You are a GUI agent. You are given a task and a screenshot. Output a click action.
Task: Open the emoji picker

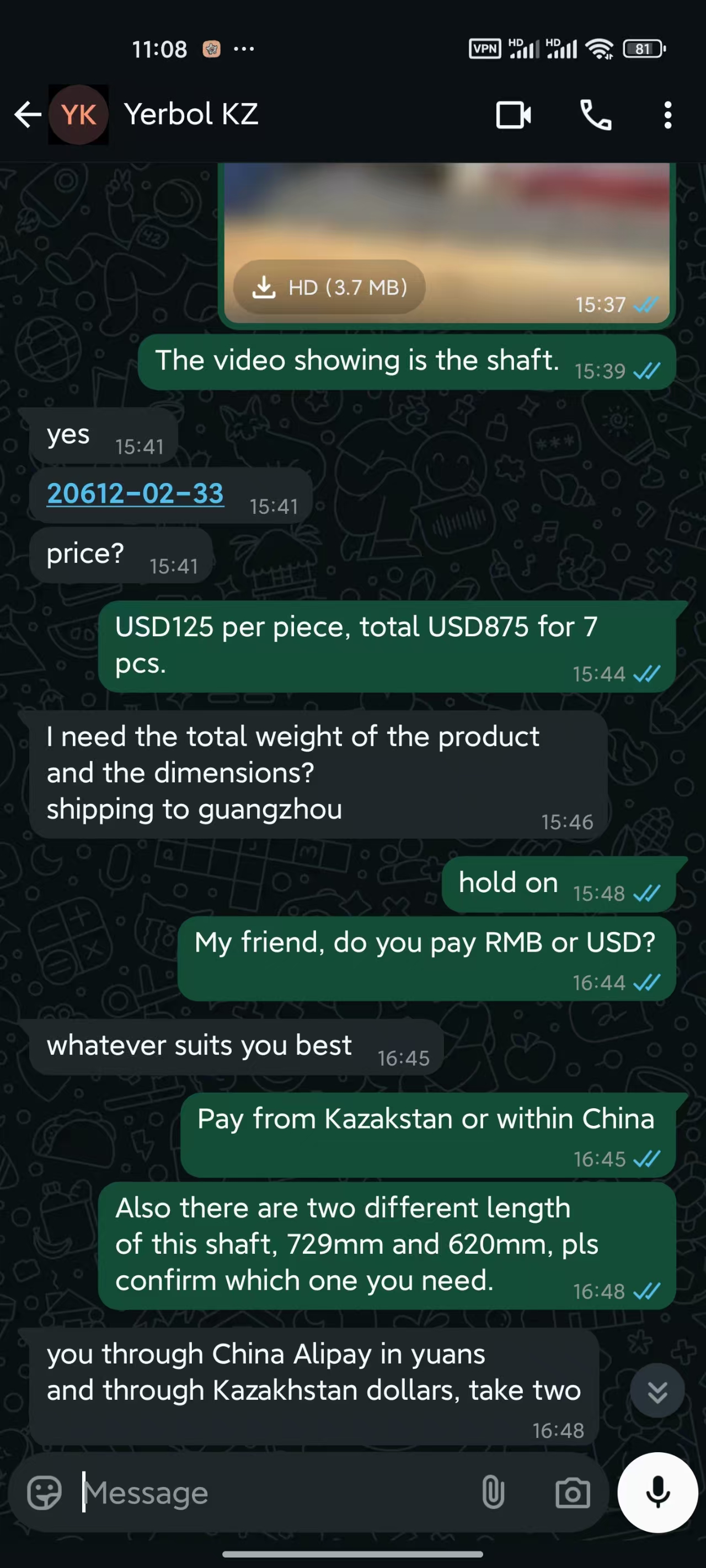(x=45, y=1492)
